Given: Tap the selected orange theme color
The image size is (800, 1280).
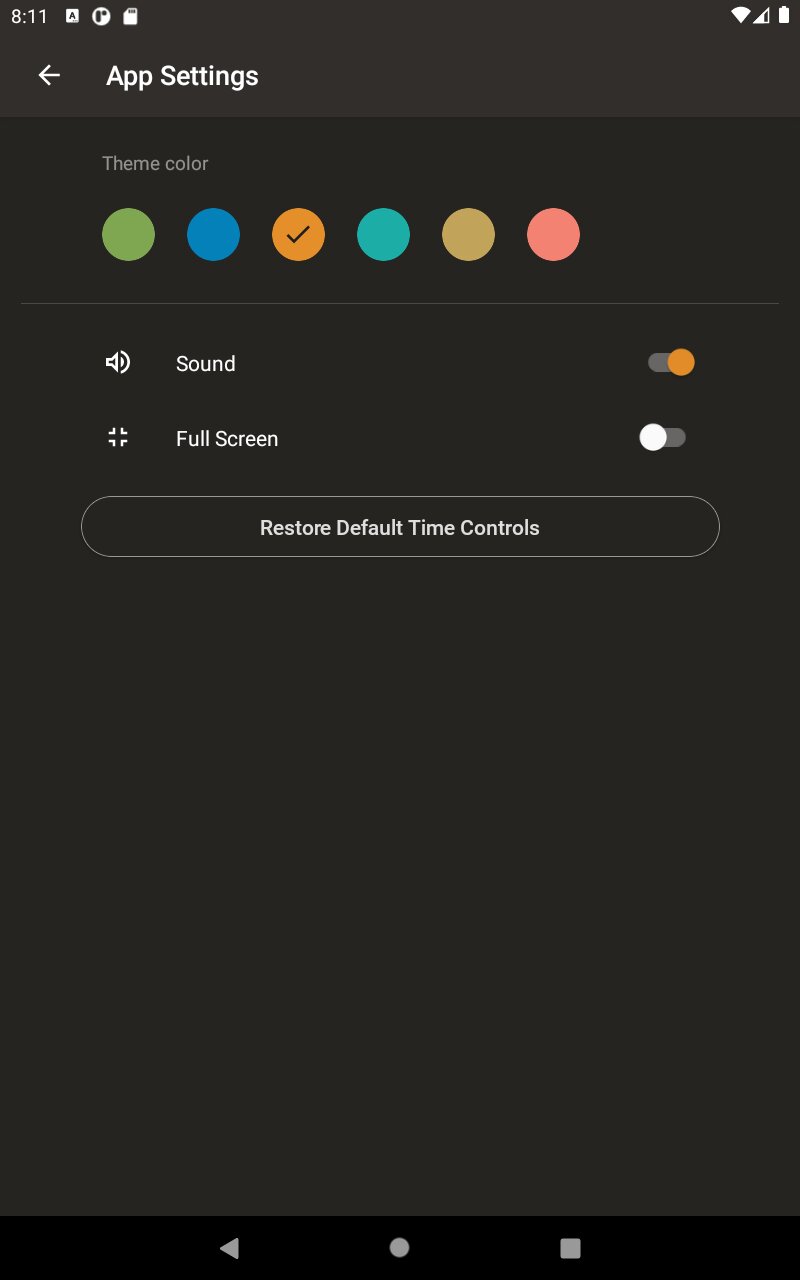Looking at the screenshot, I should point(298,235).
